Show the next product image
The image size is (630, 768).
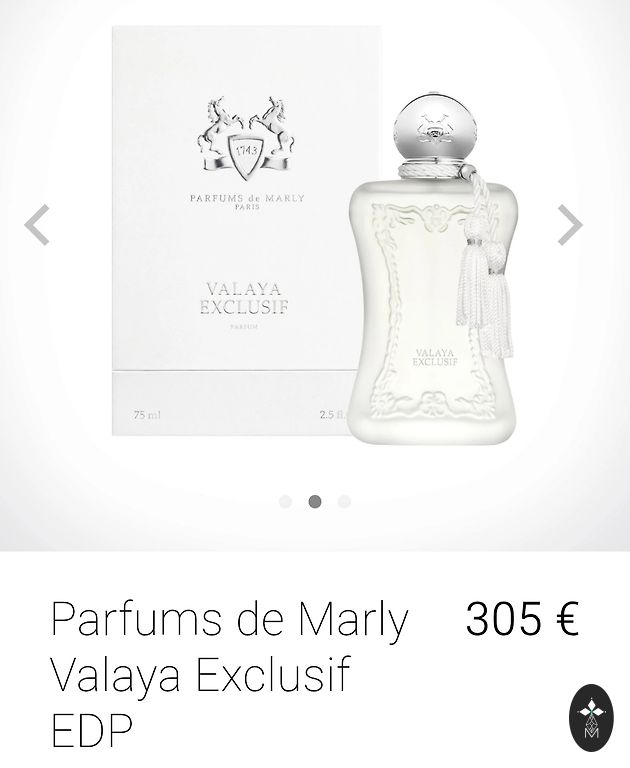pyautogui.click(x=569, y=225)
